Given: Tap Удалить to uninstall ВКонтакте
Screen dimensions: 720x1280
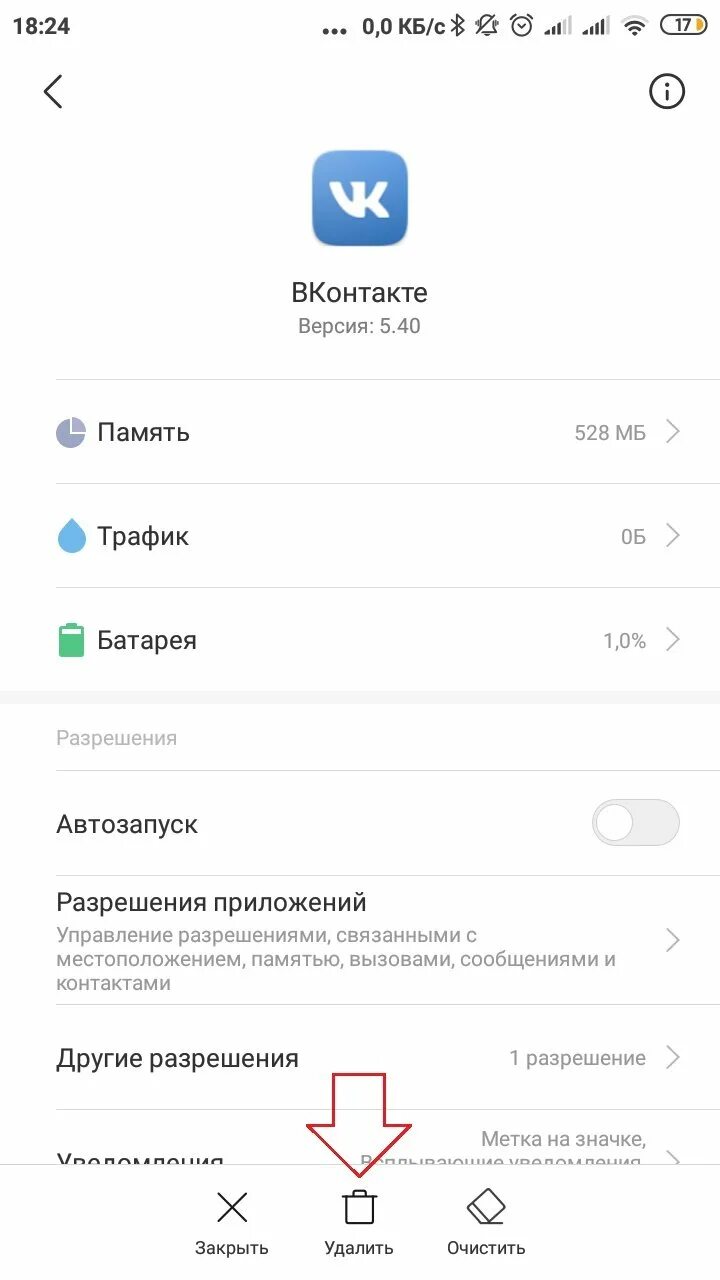Looking at the screenshot, I should [x=359, y=1222].
